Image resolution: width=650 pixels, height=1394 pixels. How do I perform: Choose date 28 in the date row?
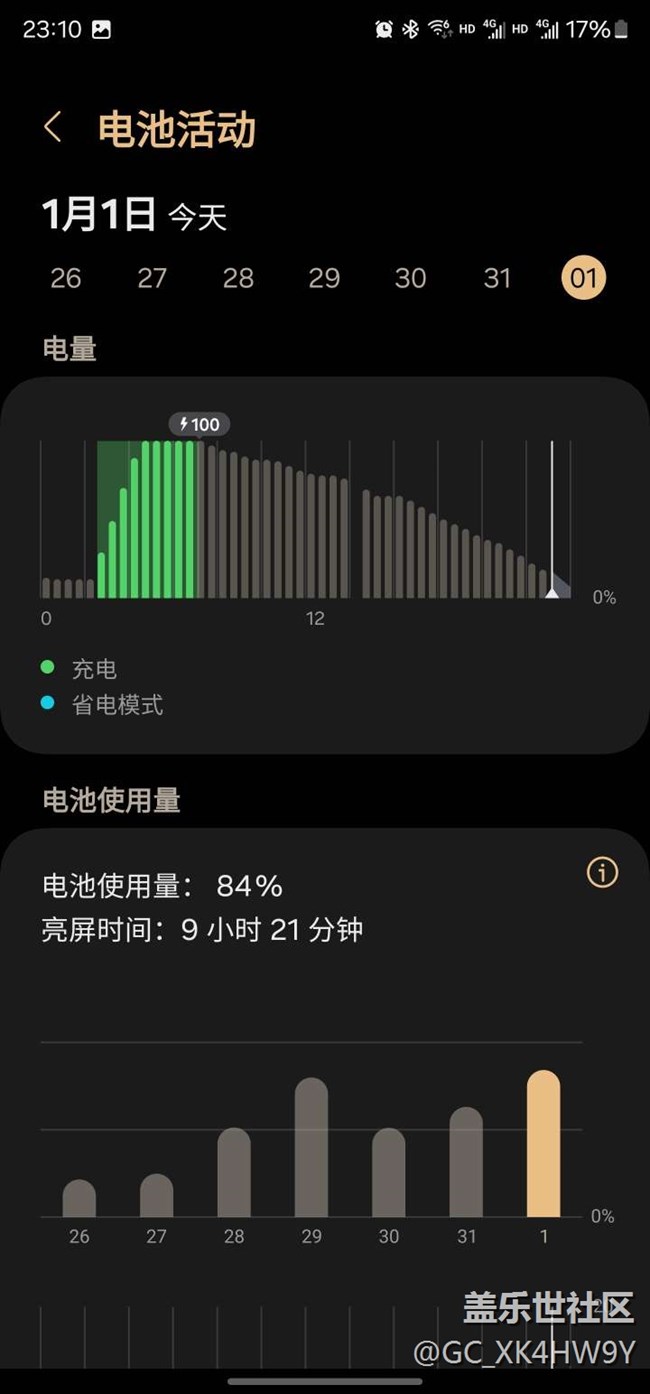tap(238, 277)
